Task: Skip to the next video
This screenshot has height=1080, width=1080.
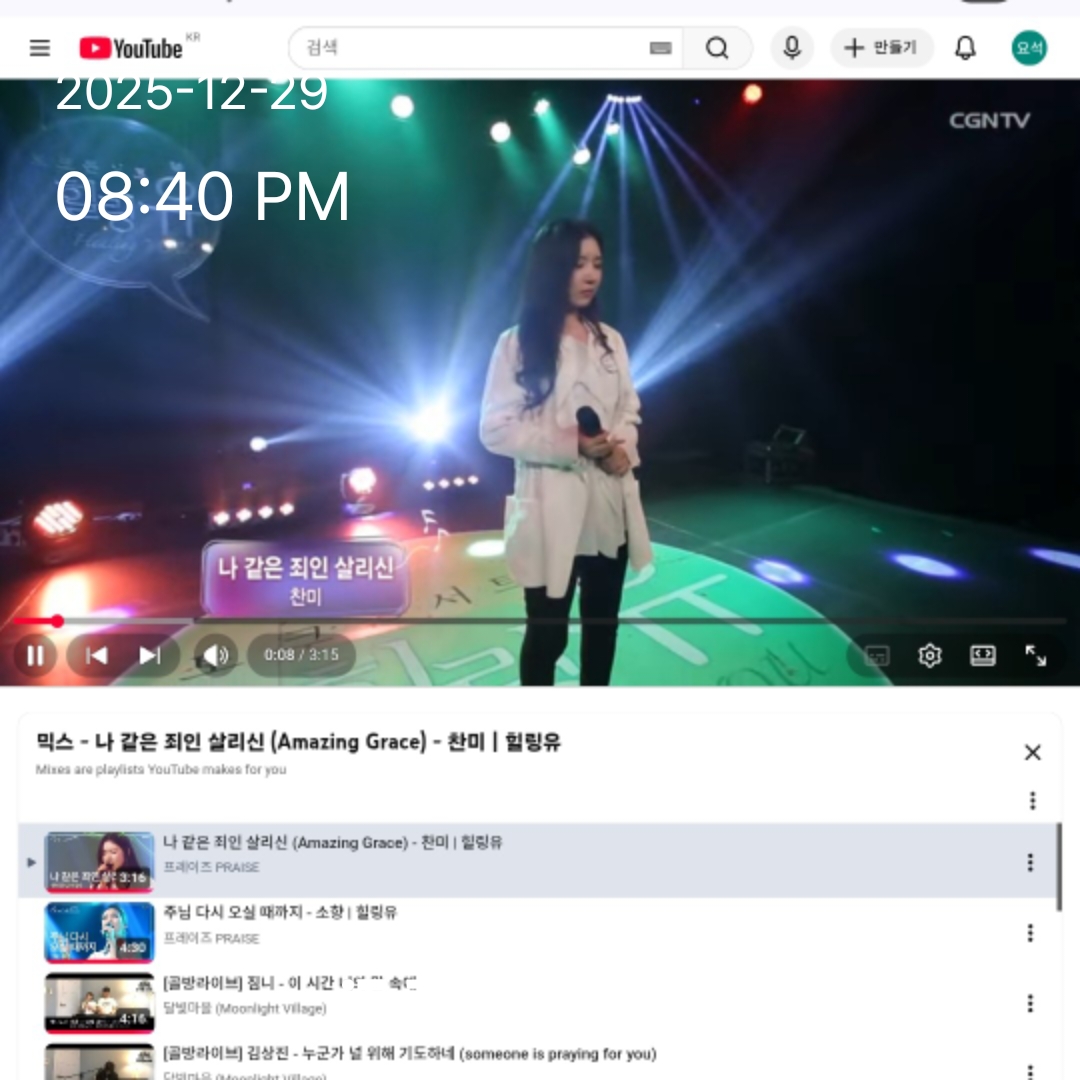Action: pyautogui.click(x=149, y=655)
